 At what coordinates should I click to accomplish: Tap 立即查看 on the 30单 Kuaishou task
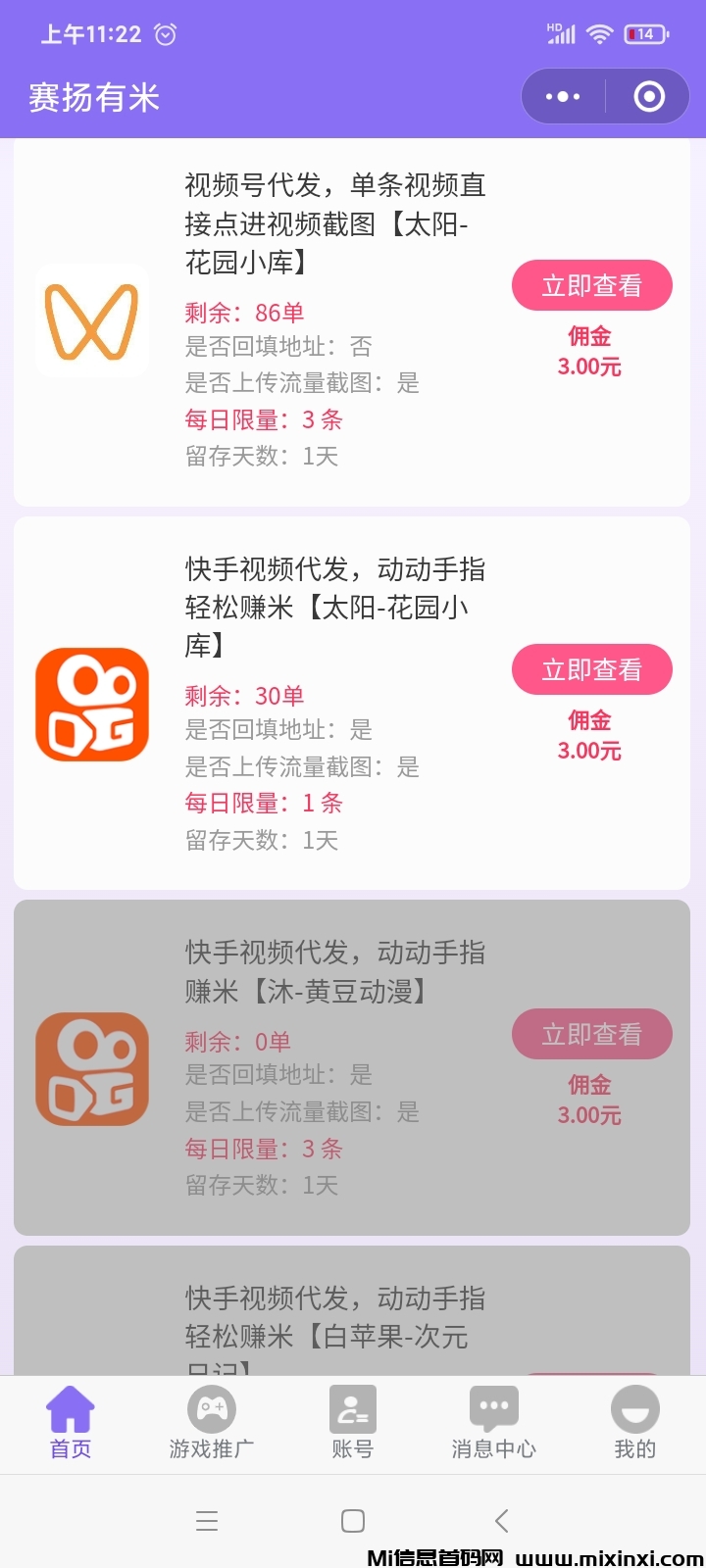591,669
